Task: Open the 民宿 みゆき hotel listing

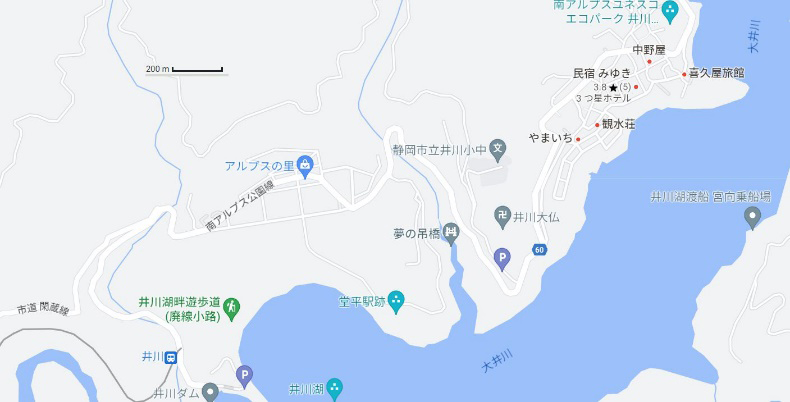Action: [x=636, y=87]
